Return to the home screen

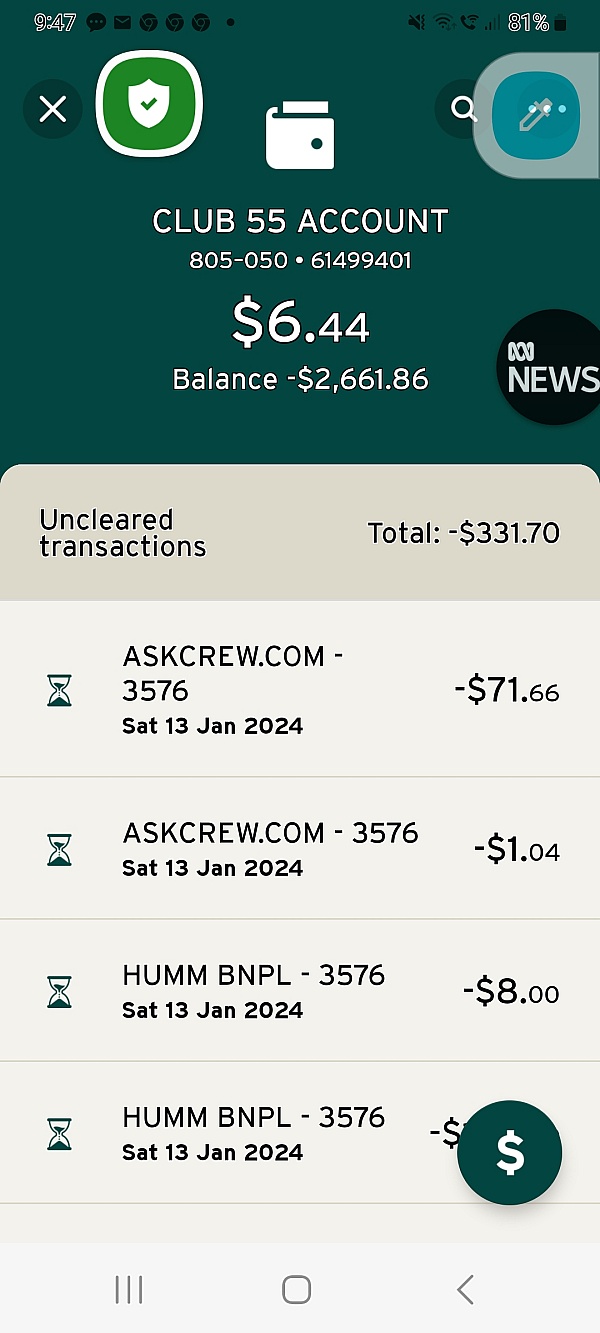[x=296, y=1289]
